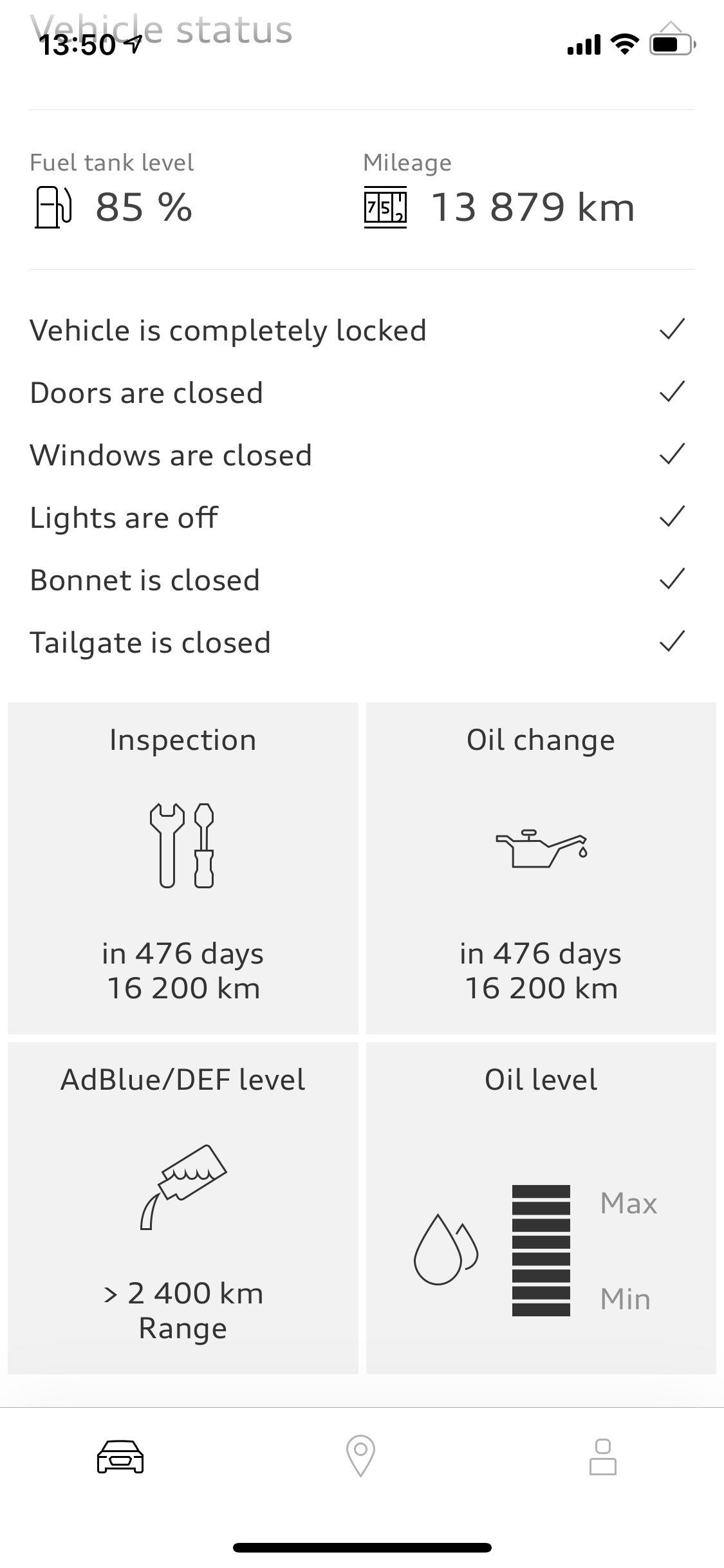Open the Inspection service card

pos(183,867)
